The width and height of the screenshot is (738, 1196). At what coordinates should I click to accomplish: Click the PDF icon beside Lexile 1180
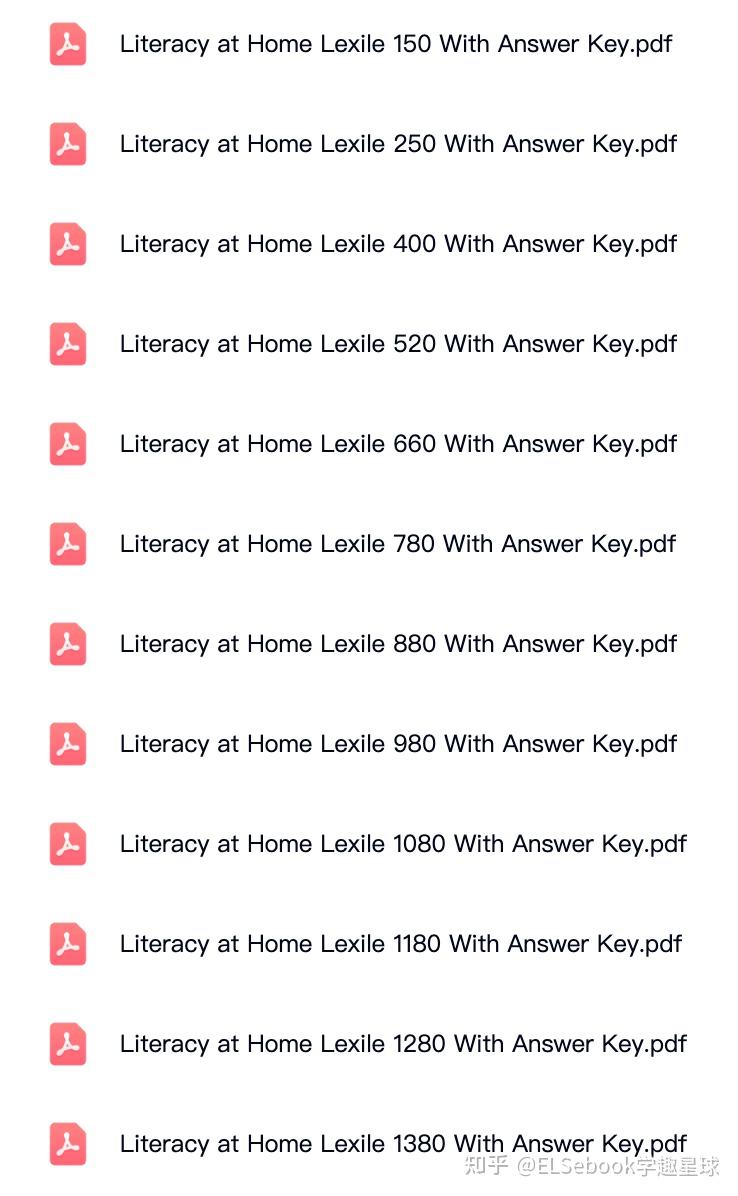(66, 944)
